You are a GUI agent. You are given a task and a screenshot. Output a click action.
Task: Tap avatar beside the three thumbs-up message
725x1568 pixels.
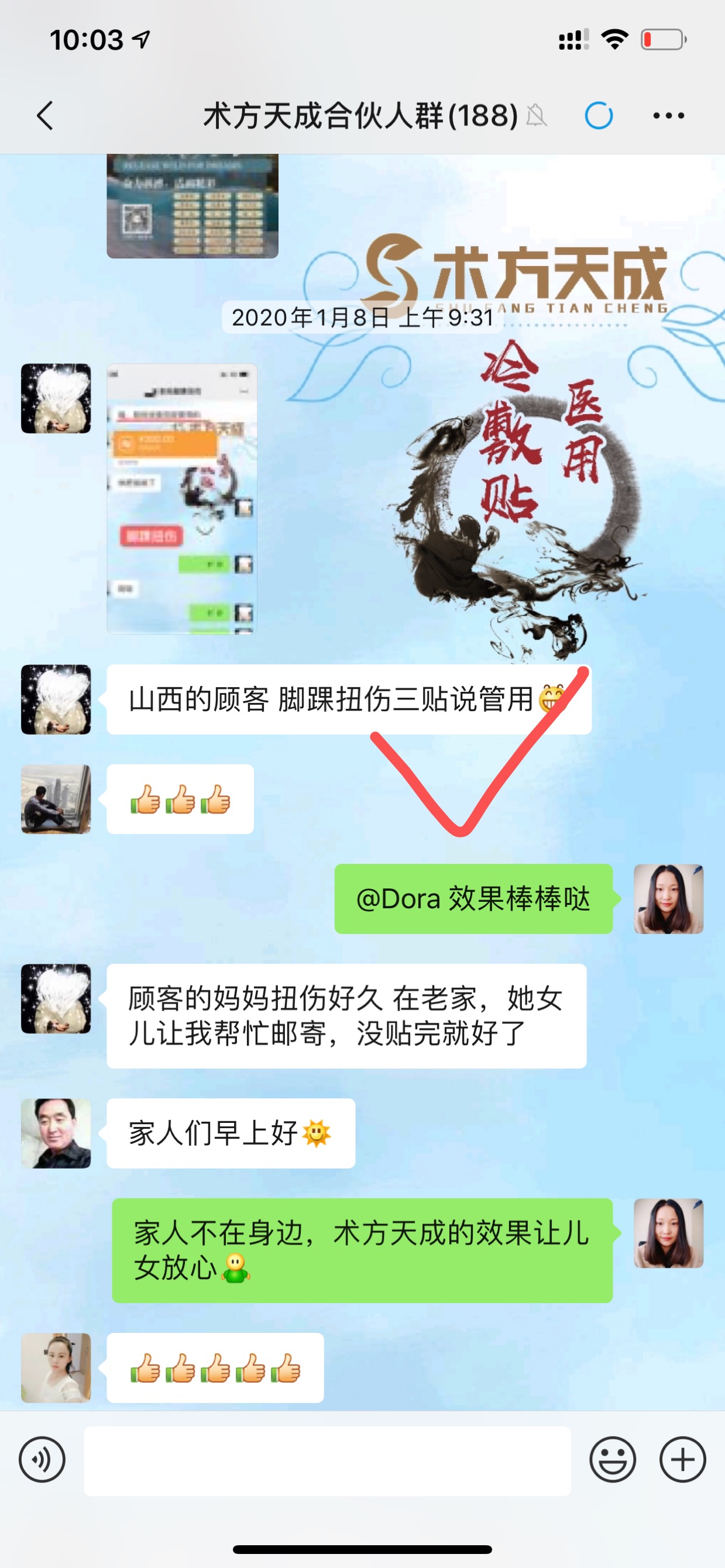click(56, 799)
